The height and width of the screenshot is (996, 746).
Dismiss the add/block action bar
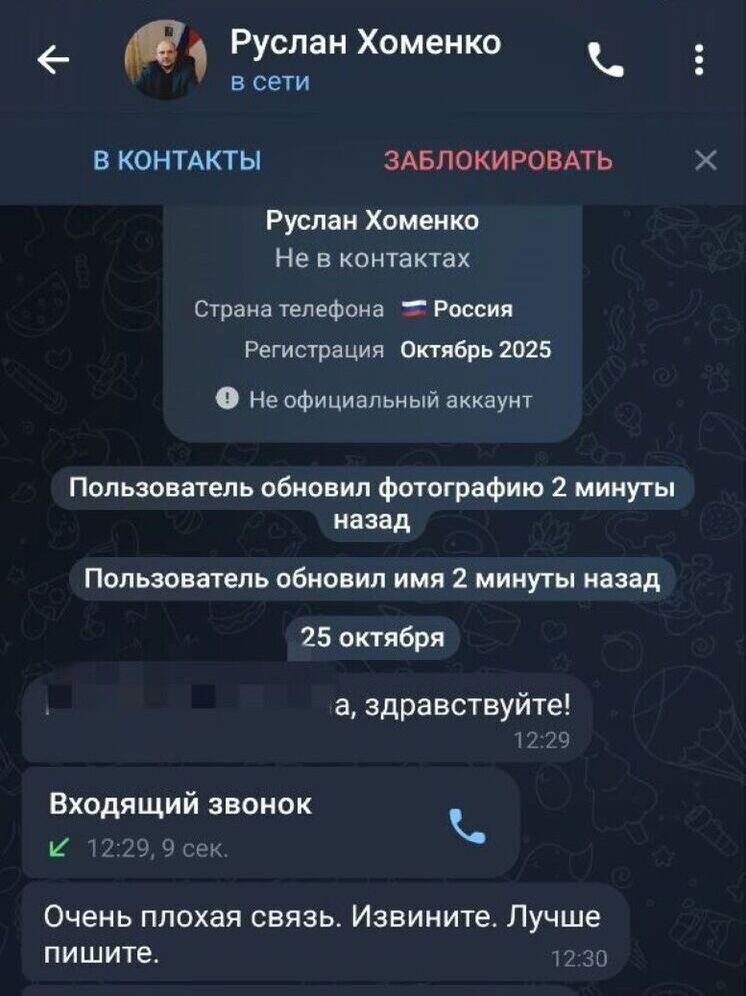coord(705,160)
